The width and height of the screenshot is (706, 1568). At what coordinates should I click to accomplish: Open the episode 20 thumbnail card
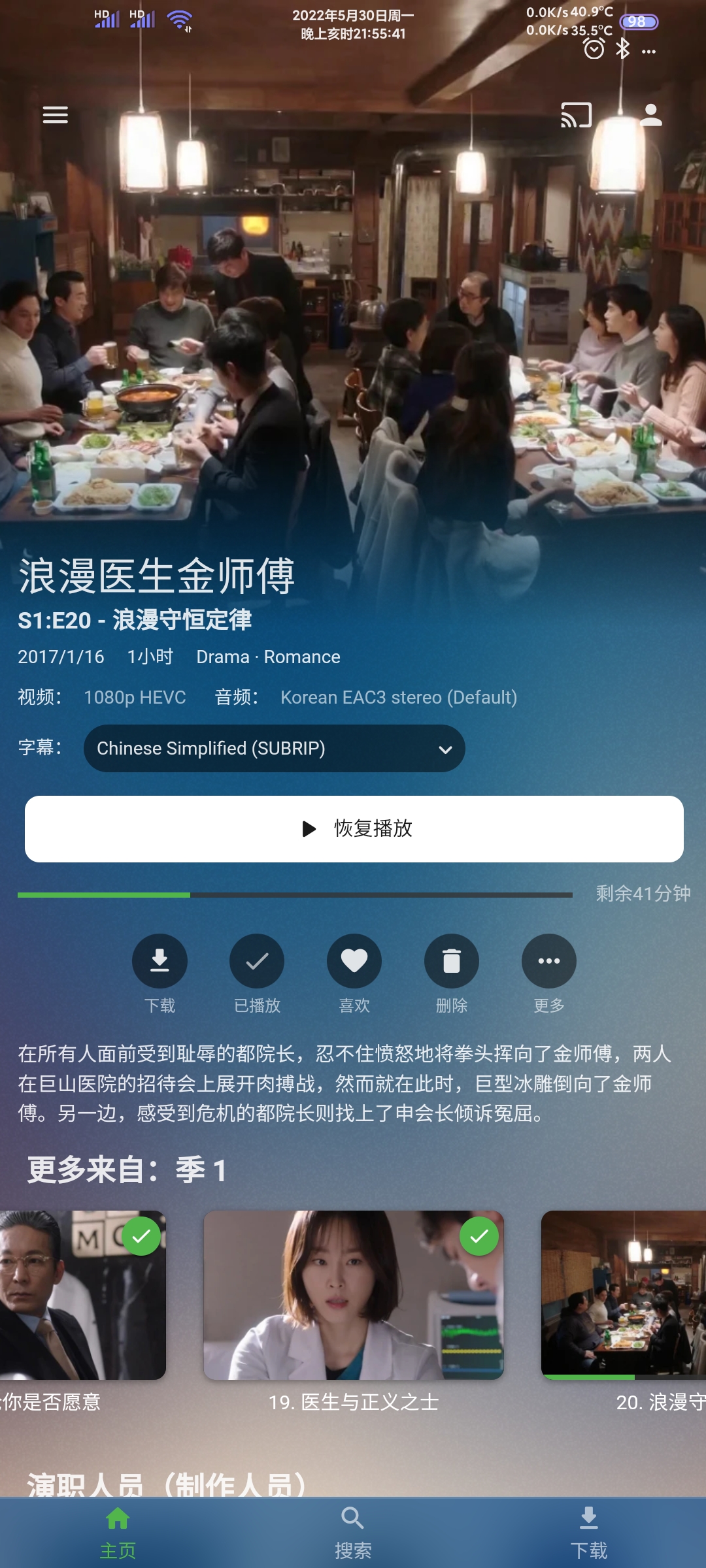tap(624, 1295)
